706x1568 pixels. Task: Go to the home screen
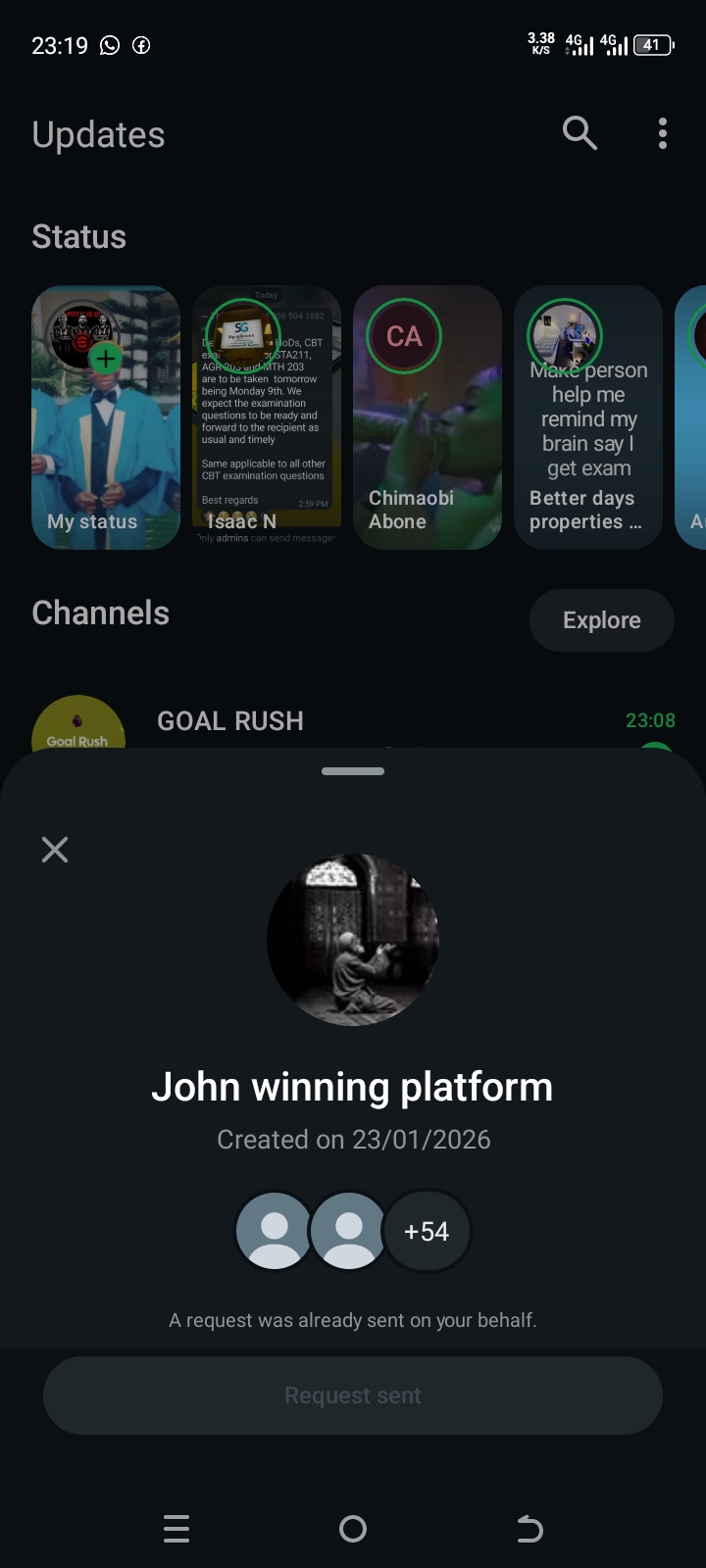click(x=353, y=1529)
